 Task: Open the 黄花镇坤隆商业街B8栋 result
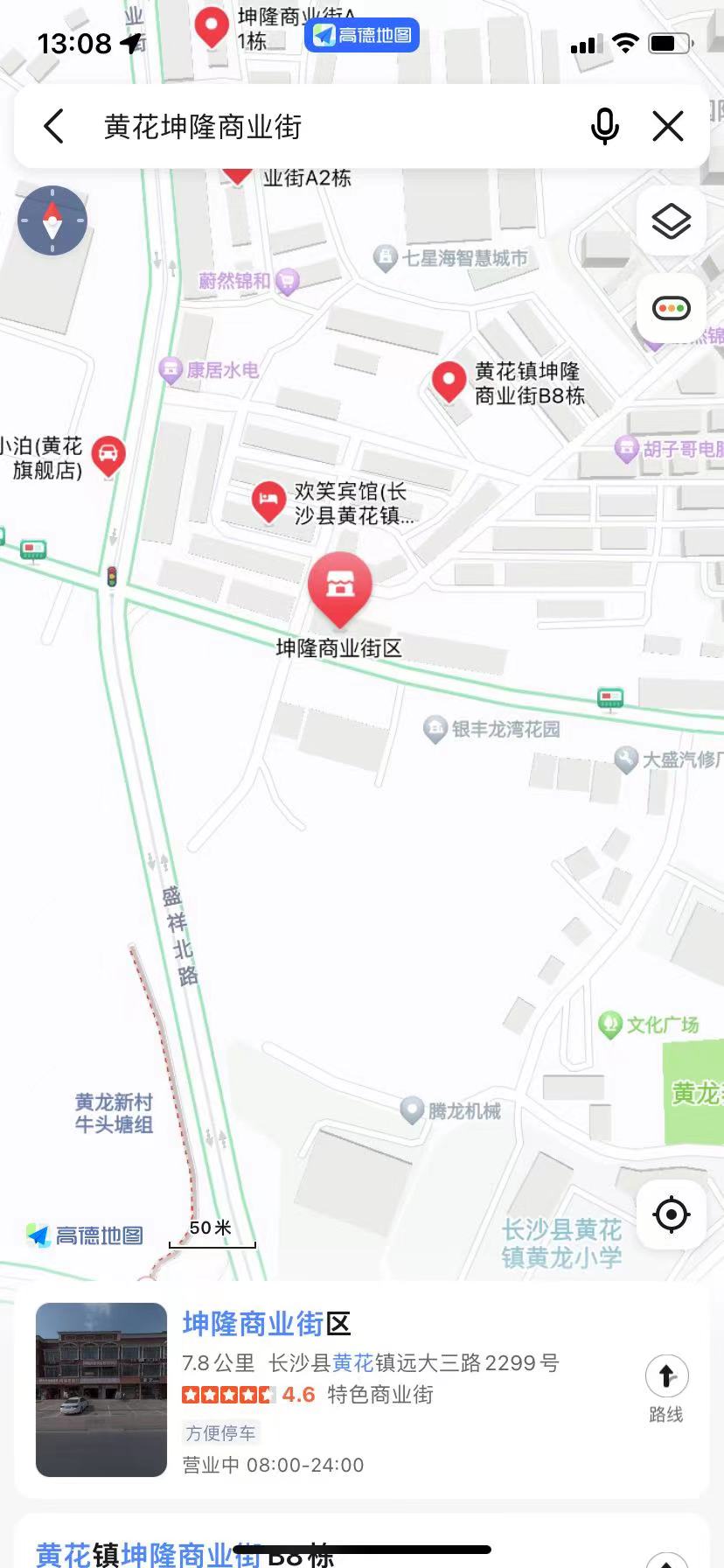[262, 1553]
